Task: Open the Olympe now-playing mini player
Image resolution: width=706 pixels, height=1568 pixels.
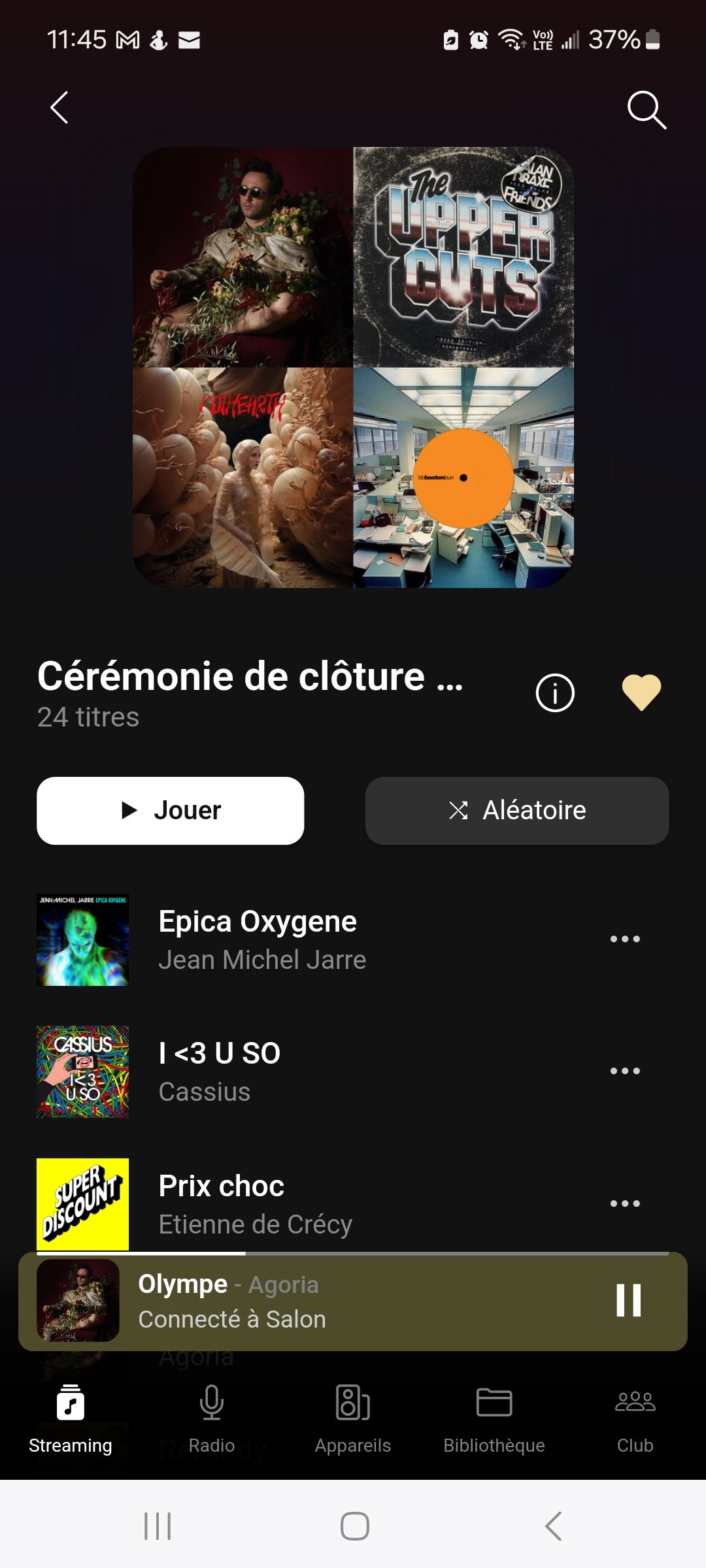Action: point(327,1301)
